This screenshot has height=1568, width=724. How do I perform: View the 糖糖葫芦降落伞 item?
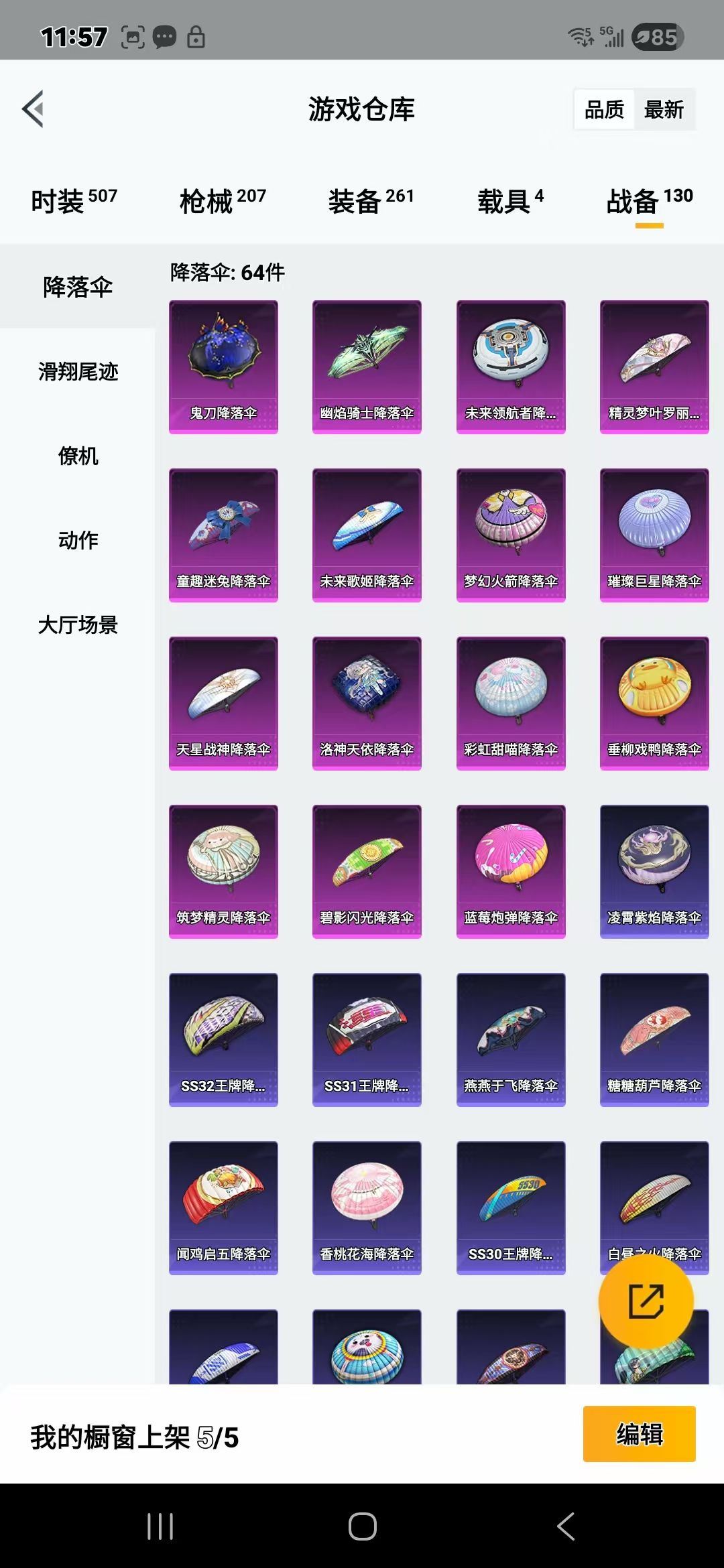pos(654,1039)
